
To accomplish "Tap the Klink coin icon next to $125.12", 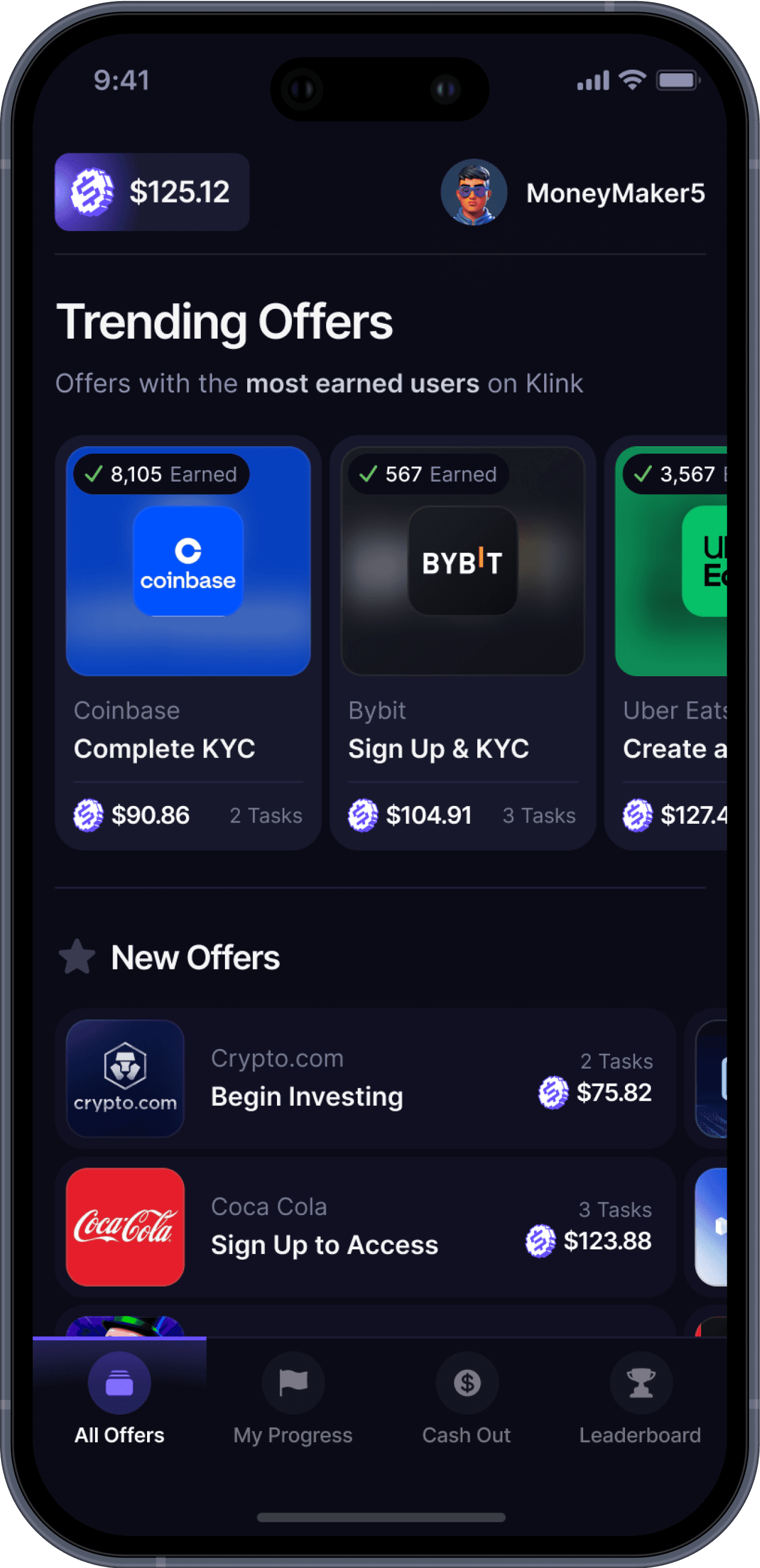I will point(92,191).
